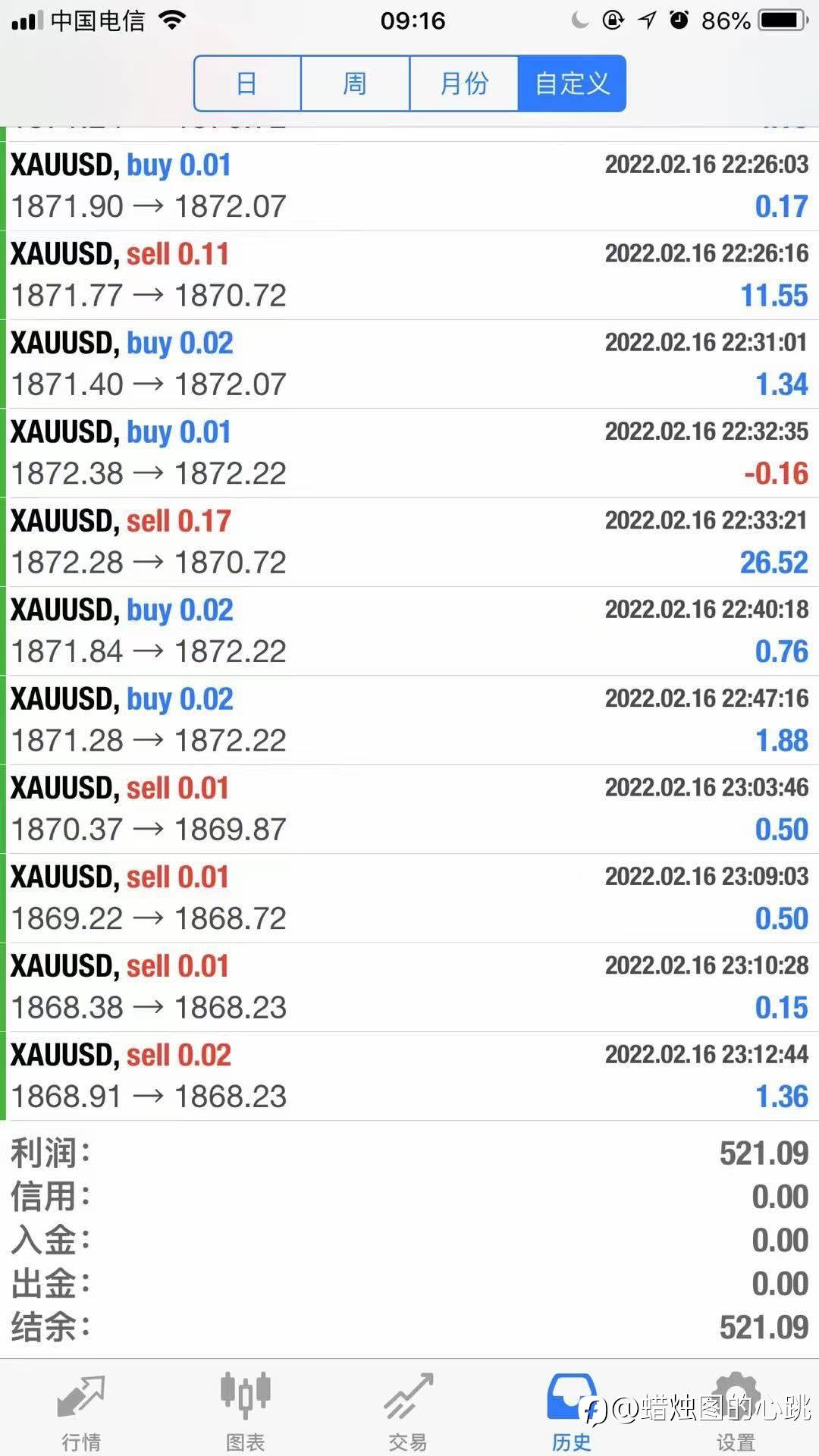Open the sell 0.02 trade at 23:12:44
819x1456 pixels.
click(x=409, y=1076)
